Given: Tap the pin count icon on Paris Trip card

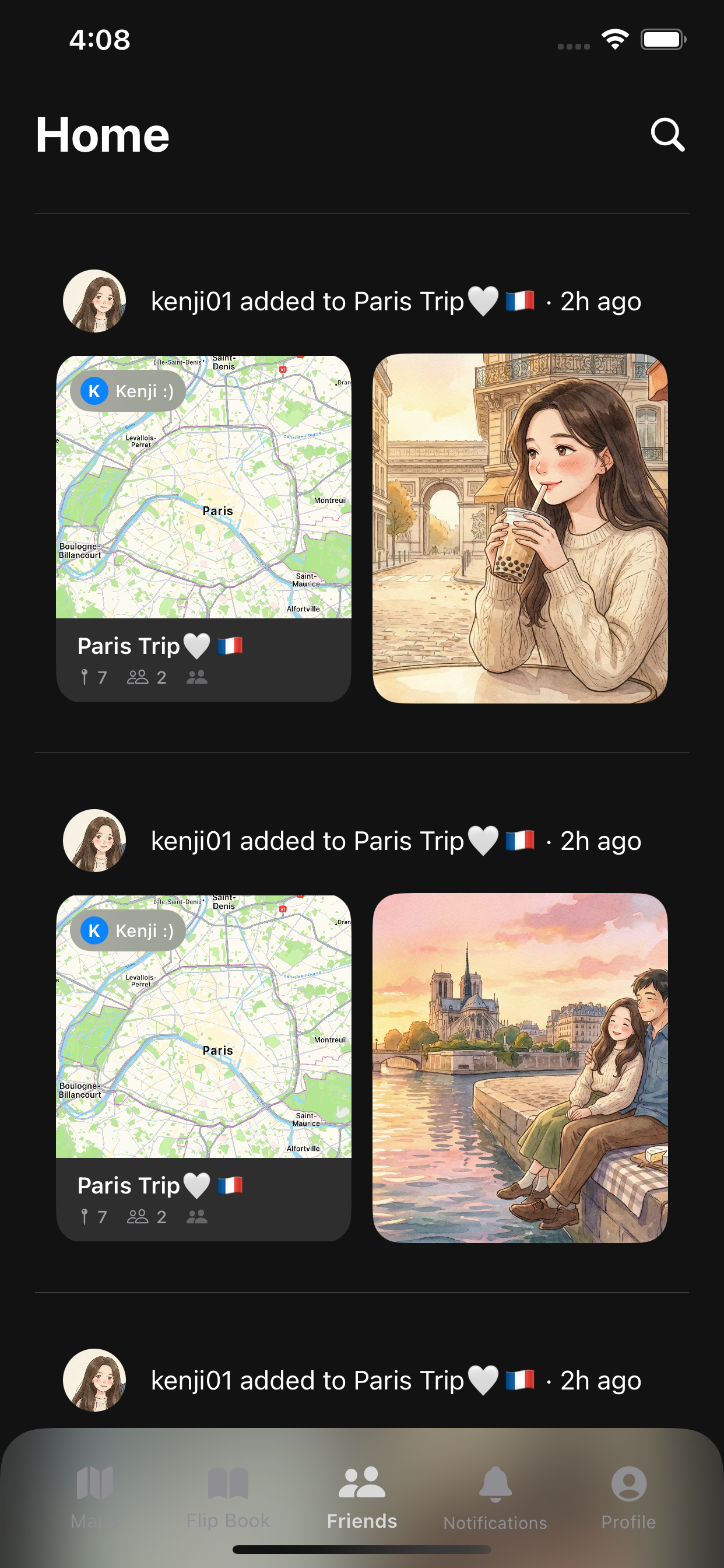Looking at the screenshot, I should [x=85, y=677].
